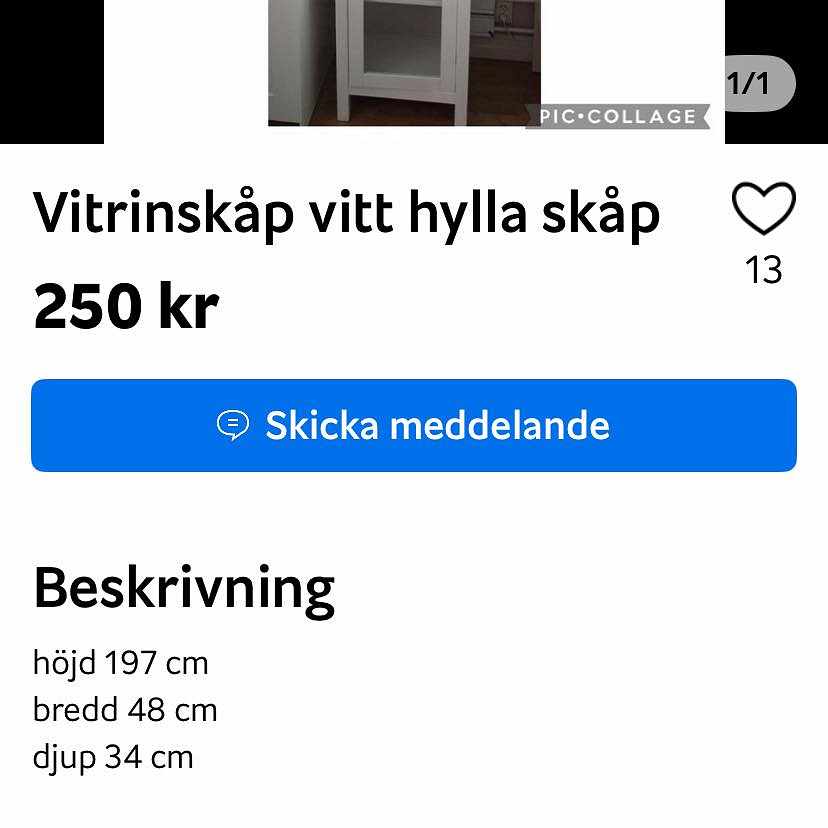Tap the Skicka meddelande button
The width and height of the screenshot is (828, 828).
point(414,425)
